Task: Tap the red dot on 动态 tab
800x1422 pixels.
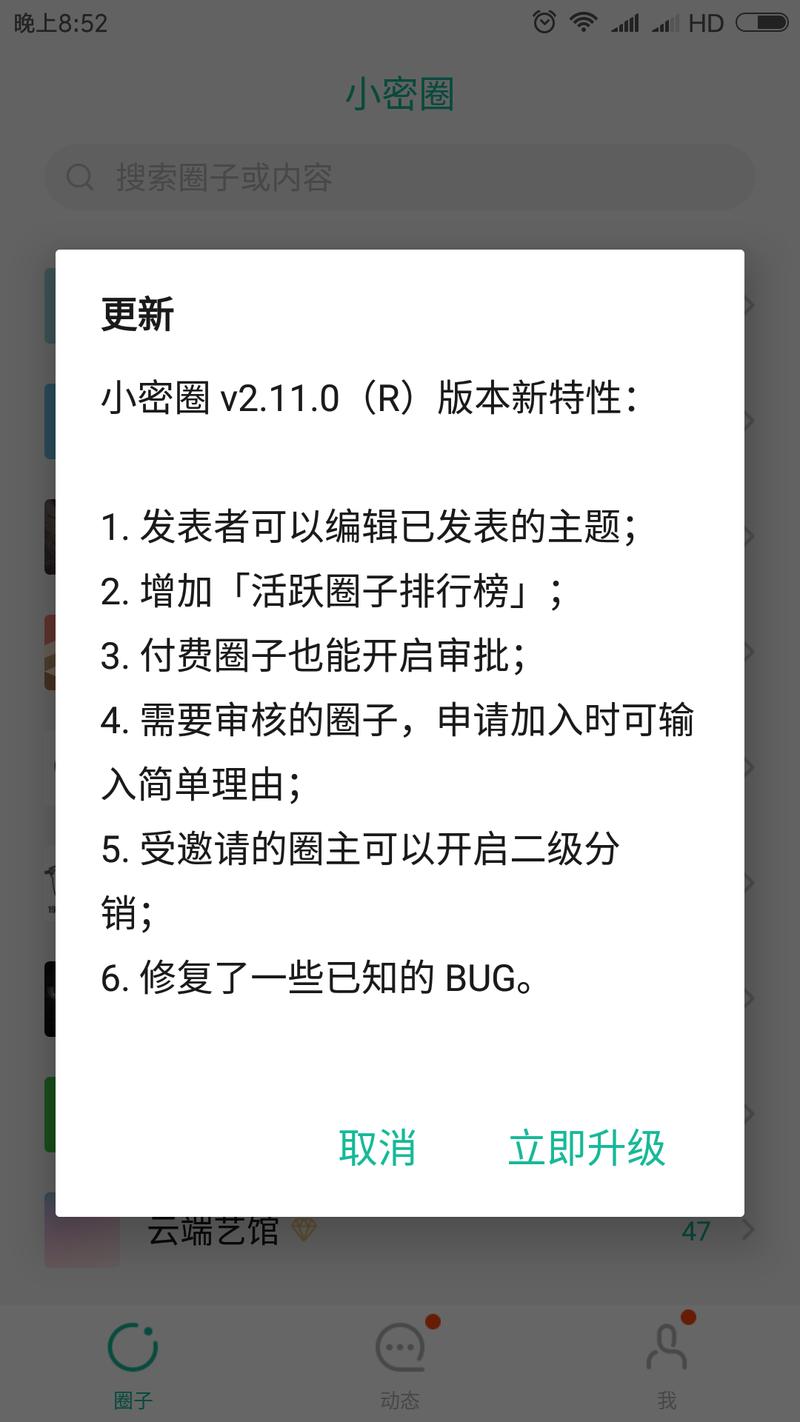Action: tap(430, 1320)
